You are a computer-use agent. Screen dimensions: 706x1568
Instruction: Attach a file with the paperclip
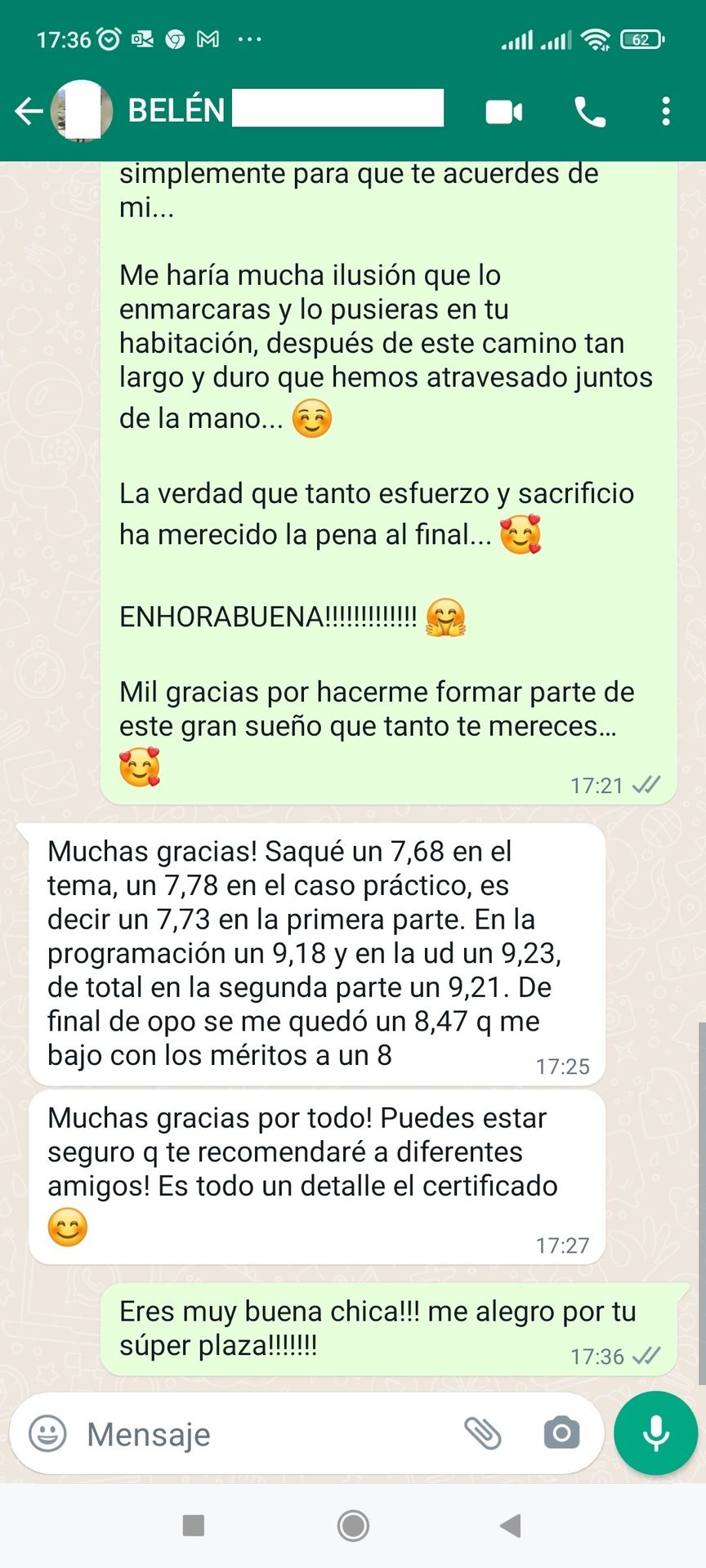[x=483, y=1433]
